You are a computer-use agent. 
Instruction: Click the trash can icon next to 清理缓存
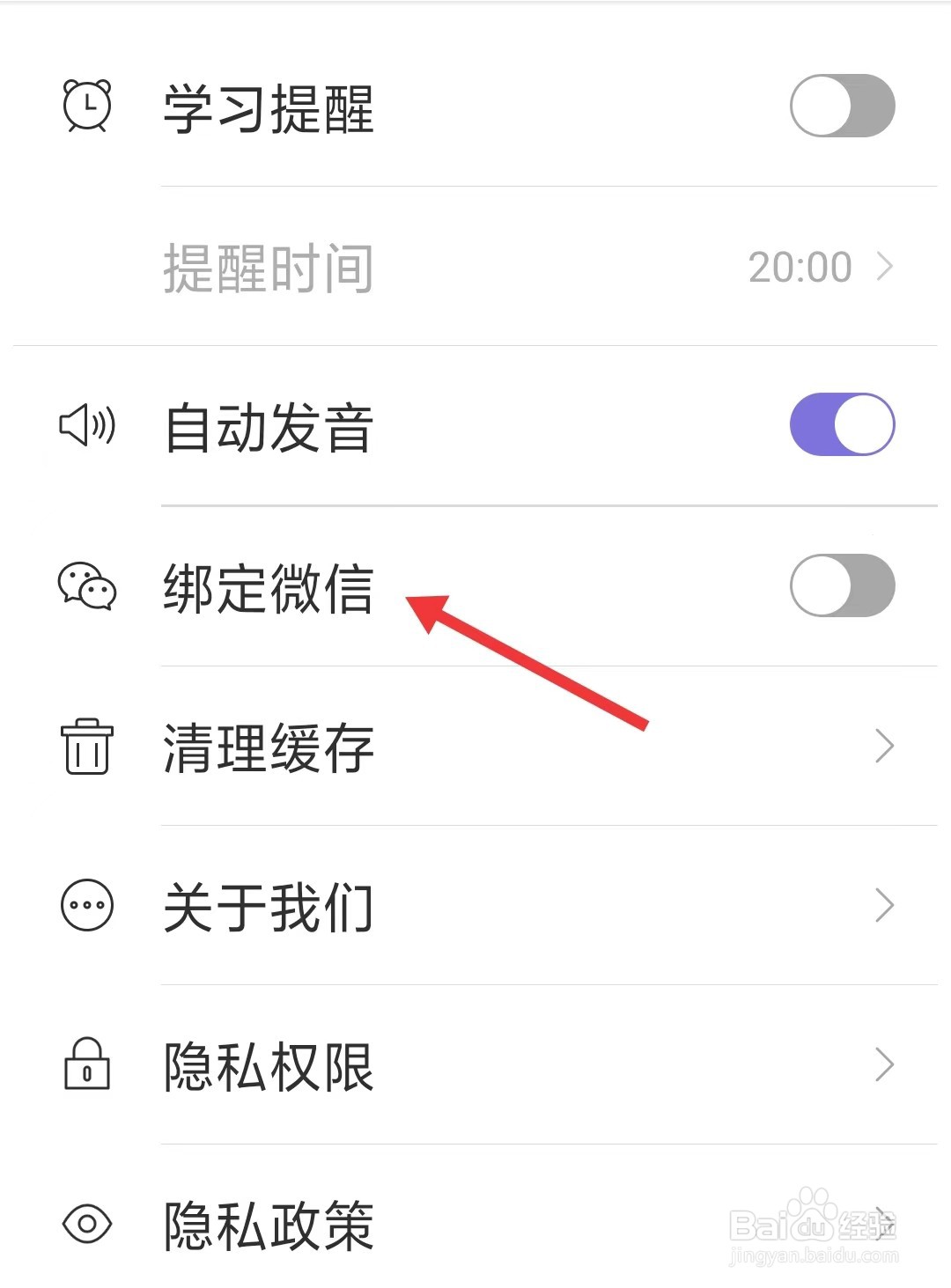[x=86, y=747]
